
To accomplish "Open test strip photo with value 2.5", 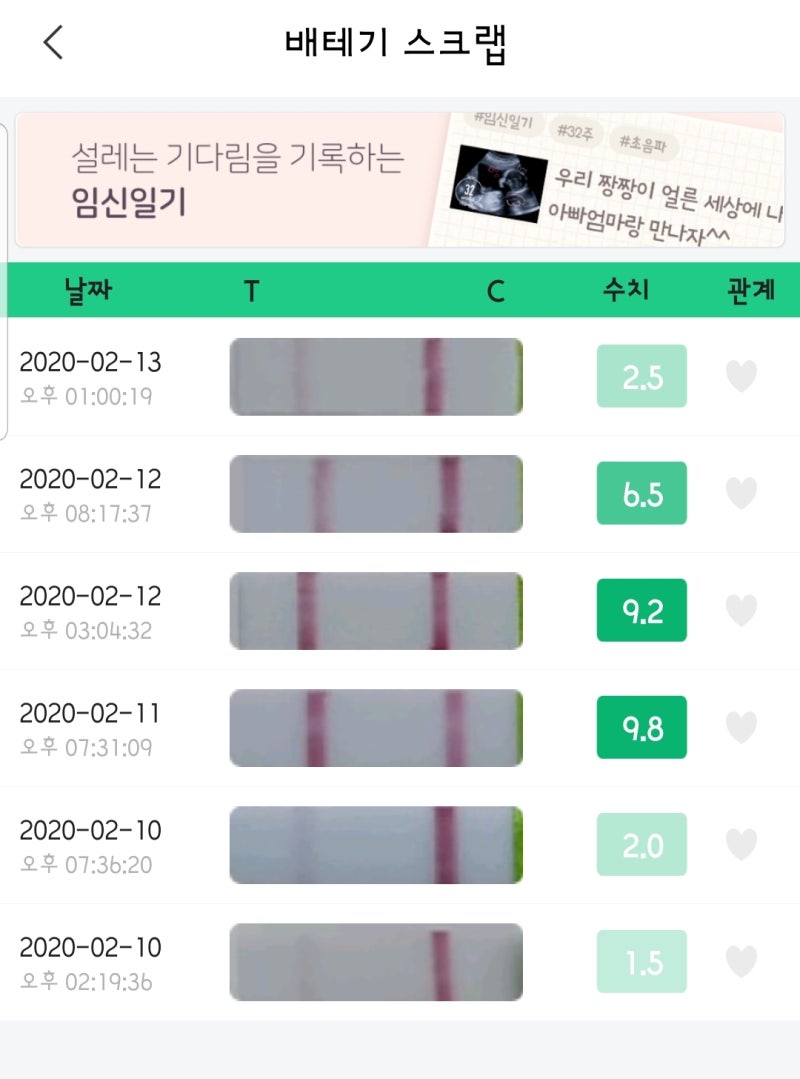I will coord(376,377).
